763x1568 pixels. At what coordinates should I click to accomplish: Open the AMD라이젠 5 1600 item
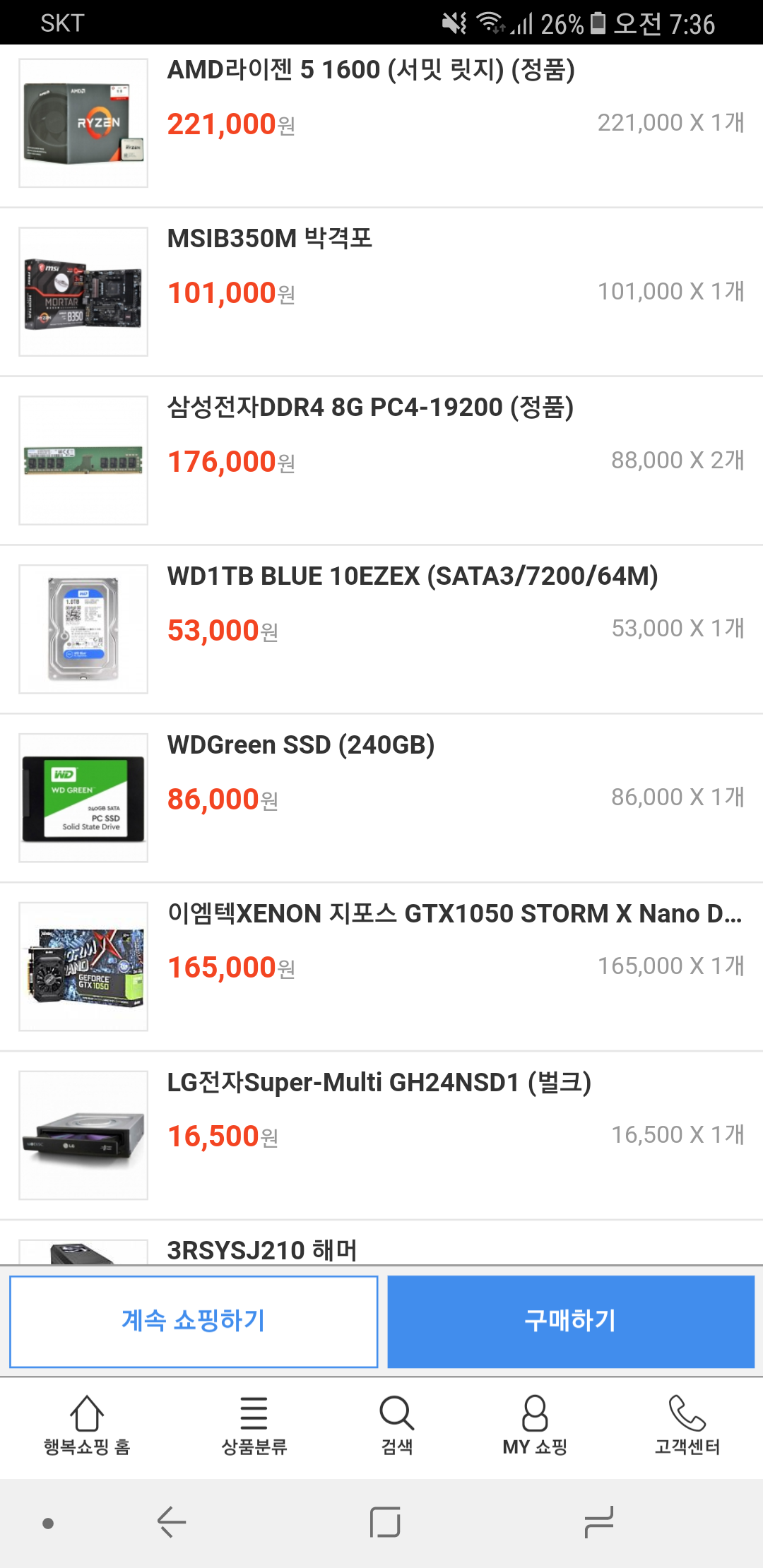pyautogui.click(x=370, y=70)
